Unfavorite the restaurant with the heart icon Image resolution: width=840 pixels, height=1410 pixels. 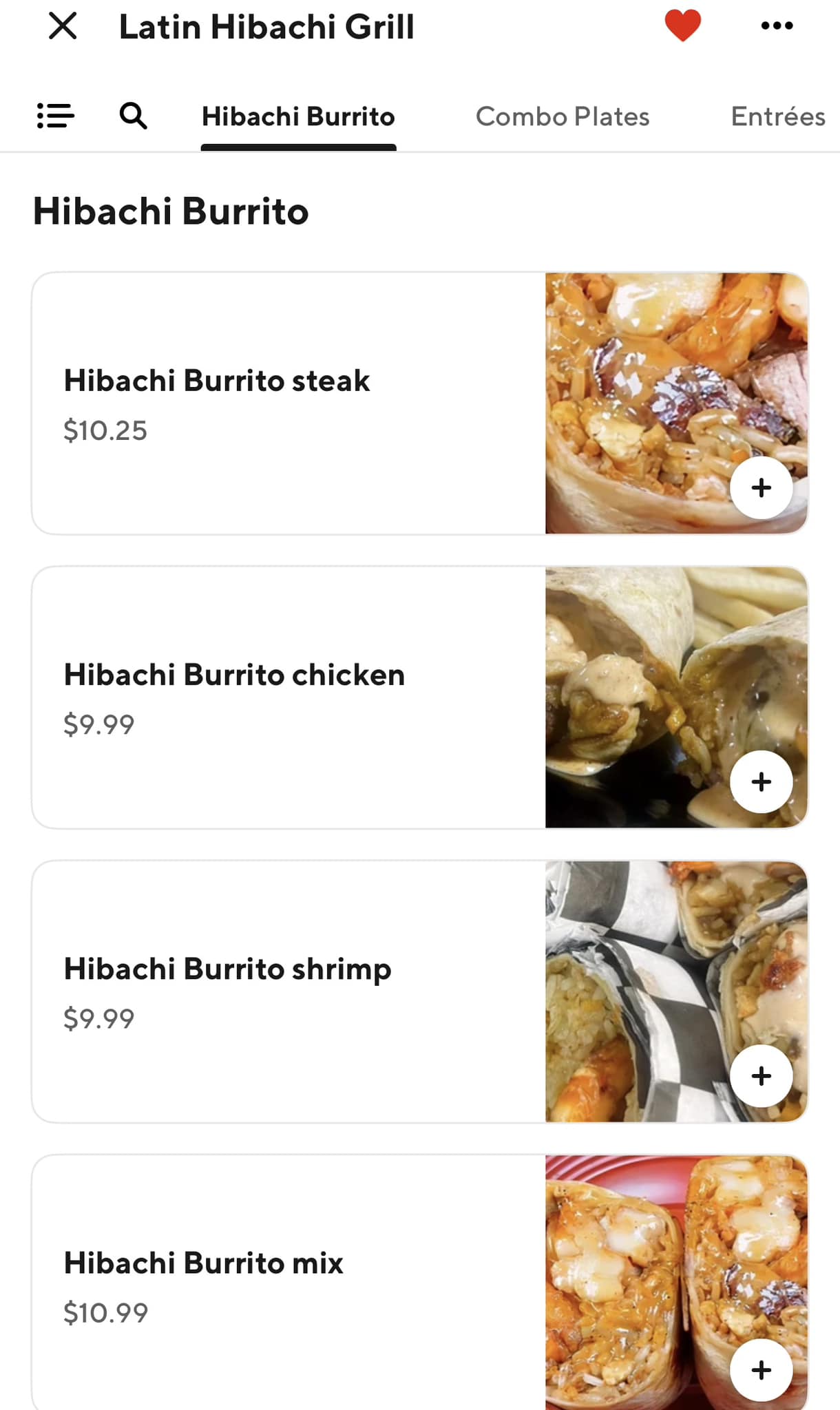682,26
